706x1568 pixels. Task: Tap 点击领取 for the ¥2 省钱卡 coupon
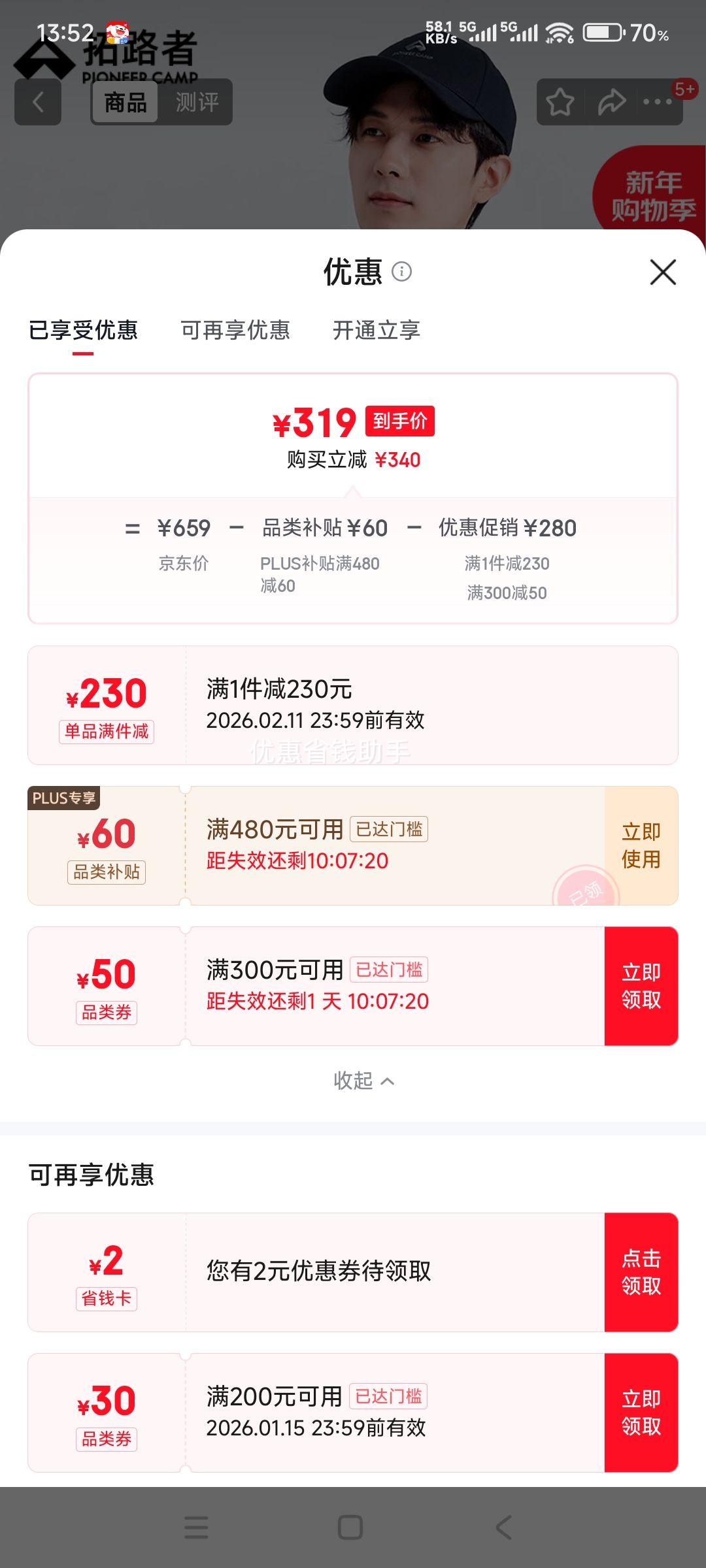641,1271
